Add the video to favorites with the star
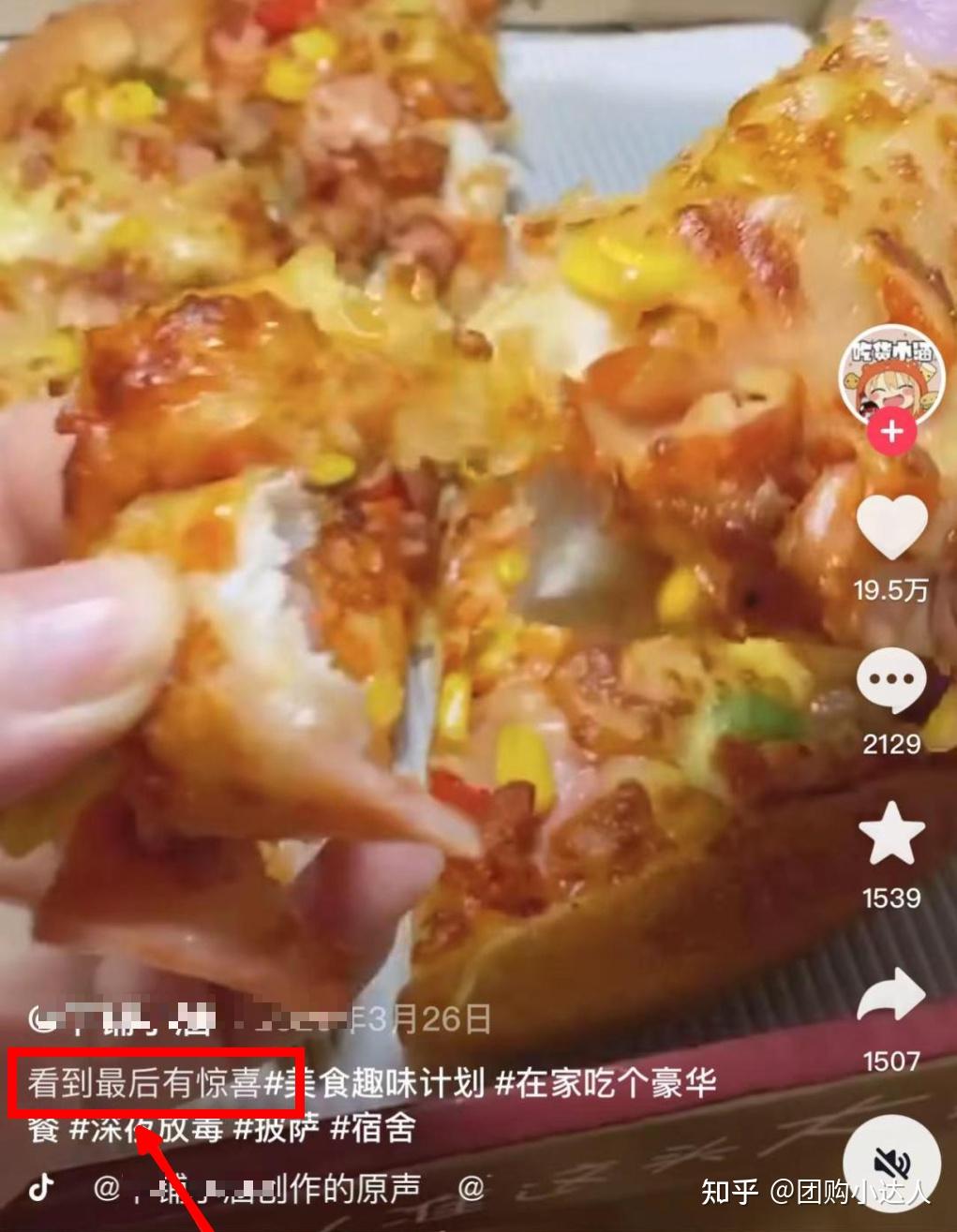 tap(891, 833)
